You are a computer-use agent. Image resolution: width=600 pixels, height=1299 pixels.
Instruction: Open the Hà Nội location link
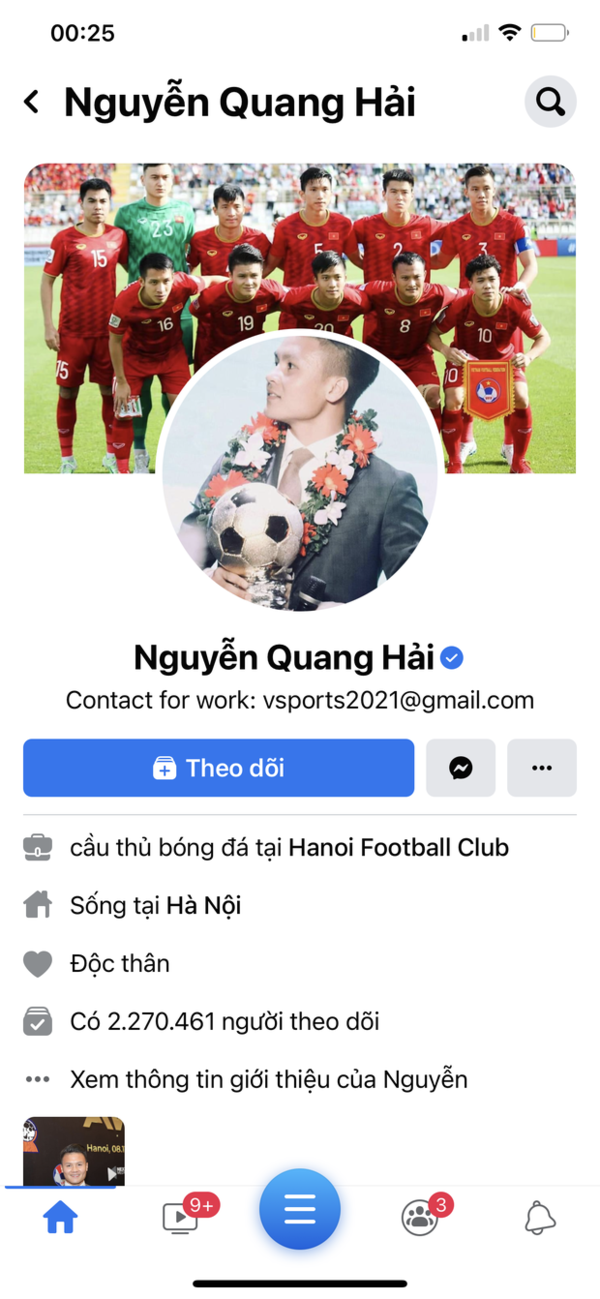click(x=203, y=906)
